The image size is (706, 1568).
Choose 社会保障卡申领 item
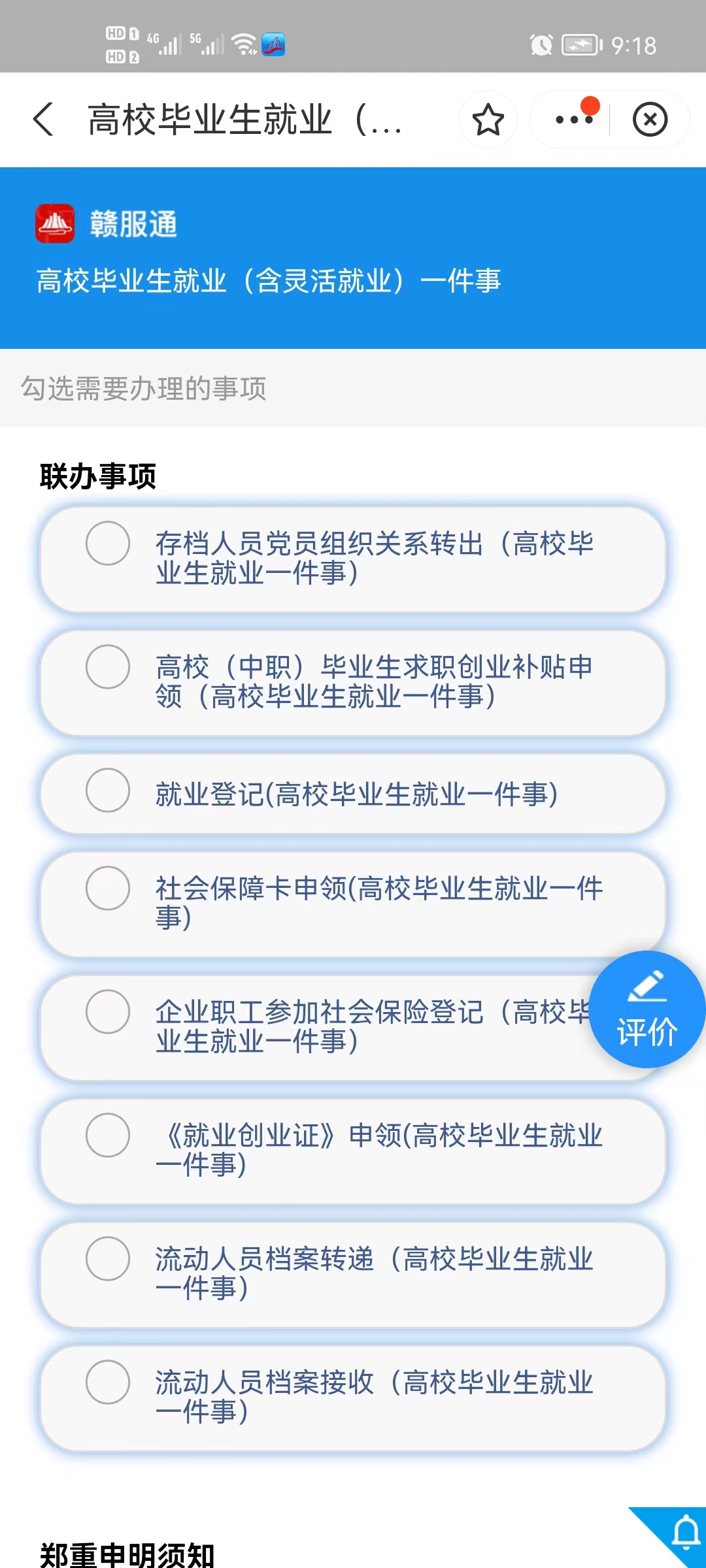tap(108, 889)
